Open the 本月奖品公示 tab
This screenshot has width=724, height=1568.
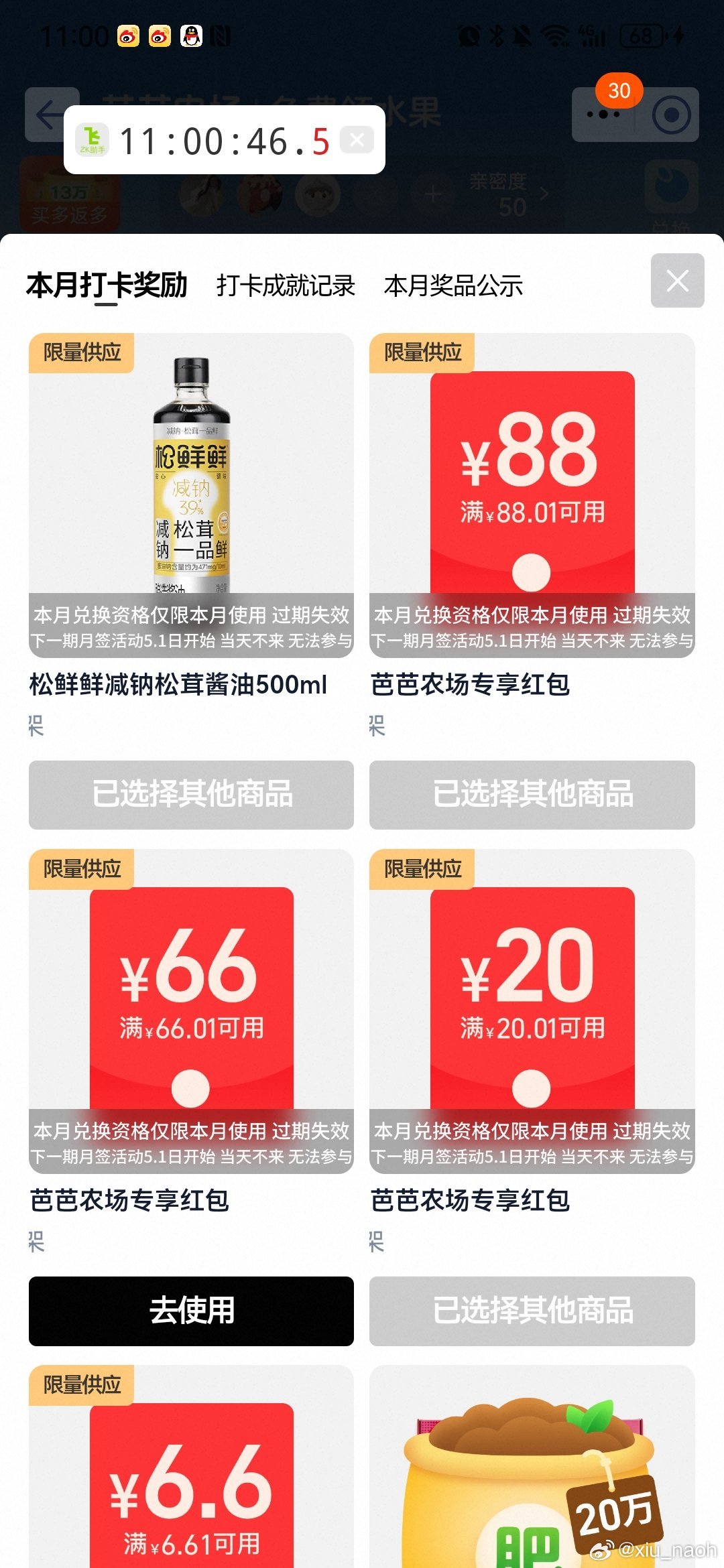pos(453,285)
